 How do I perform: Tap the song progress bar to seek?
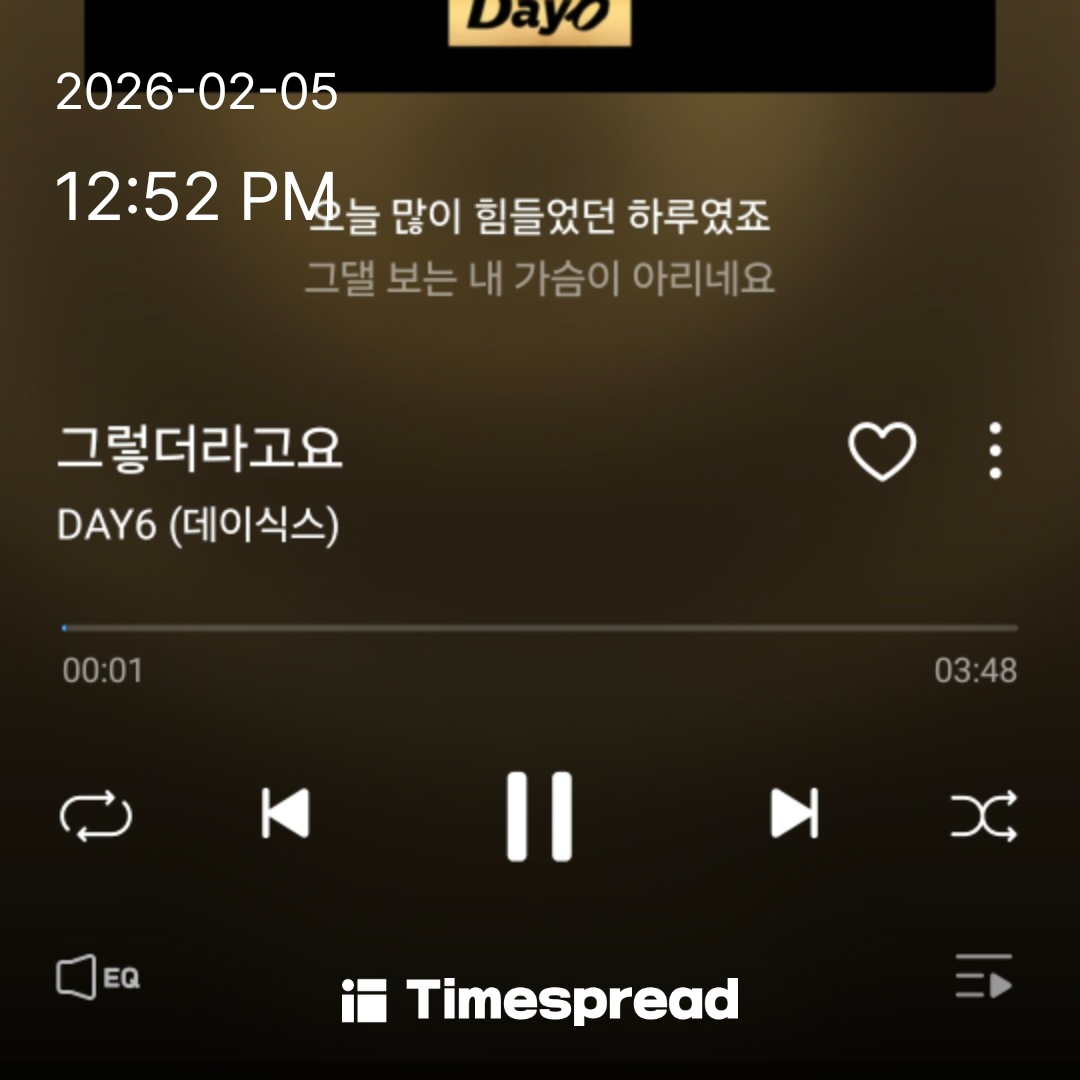540,628
